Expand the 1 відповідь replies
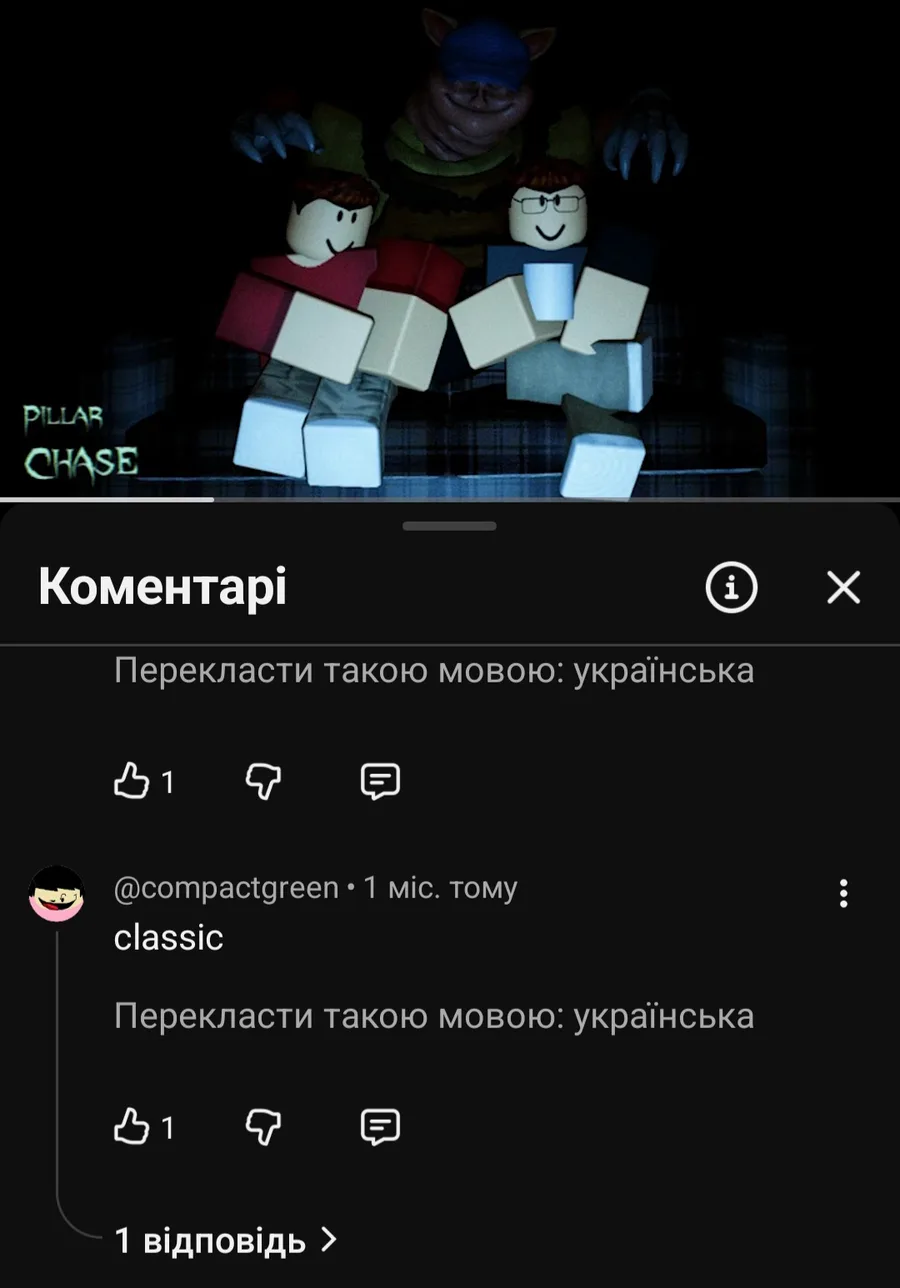900x1288 pixels. [x=225, y=1241]
